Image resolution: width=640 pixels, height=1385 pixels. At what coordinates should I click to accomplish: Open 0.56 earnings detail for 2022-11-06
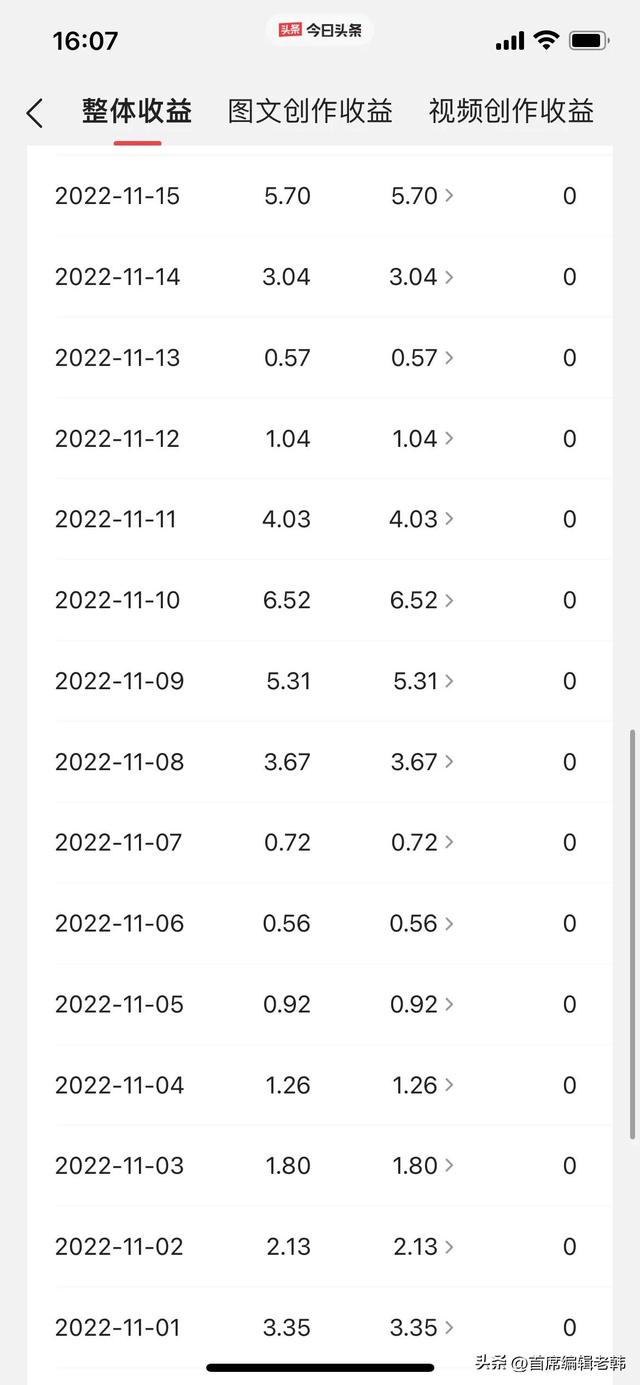tap(422, 923)
